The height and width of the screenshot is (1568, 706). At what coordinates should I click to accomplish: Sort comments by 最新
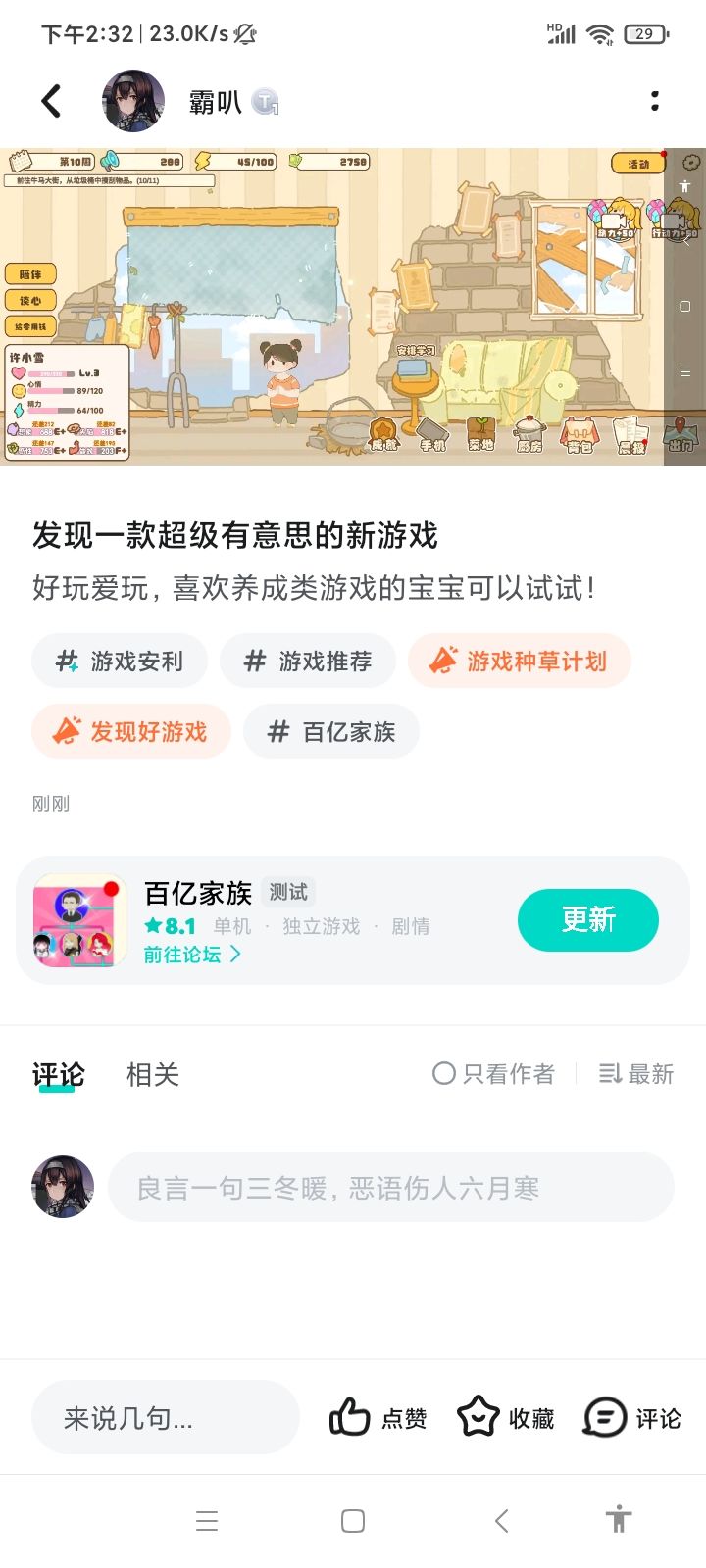coord(635,1074)
